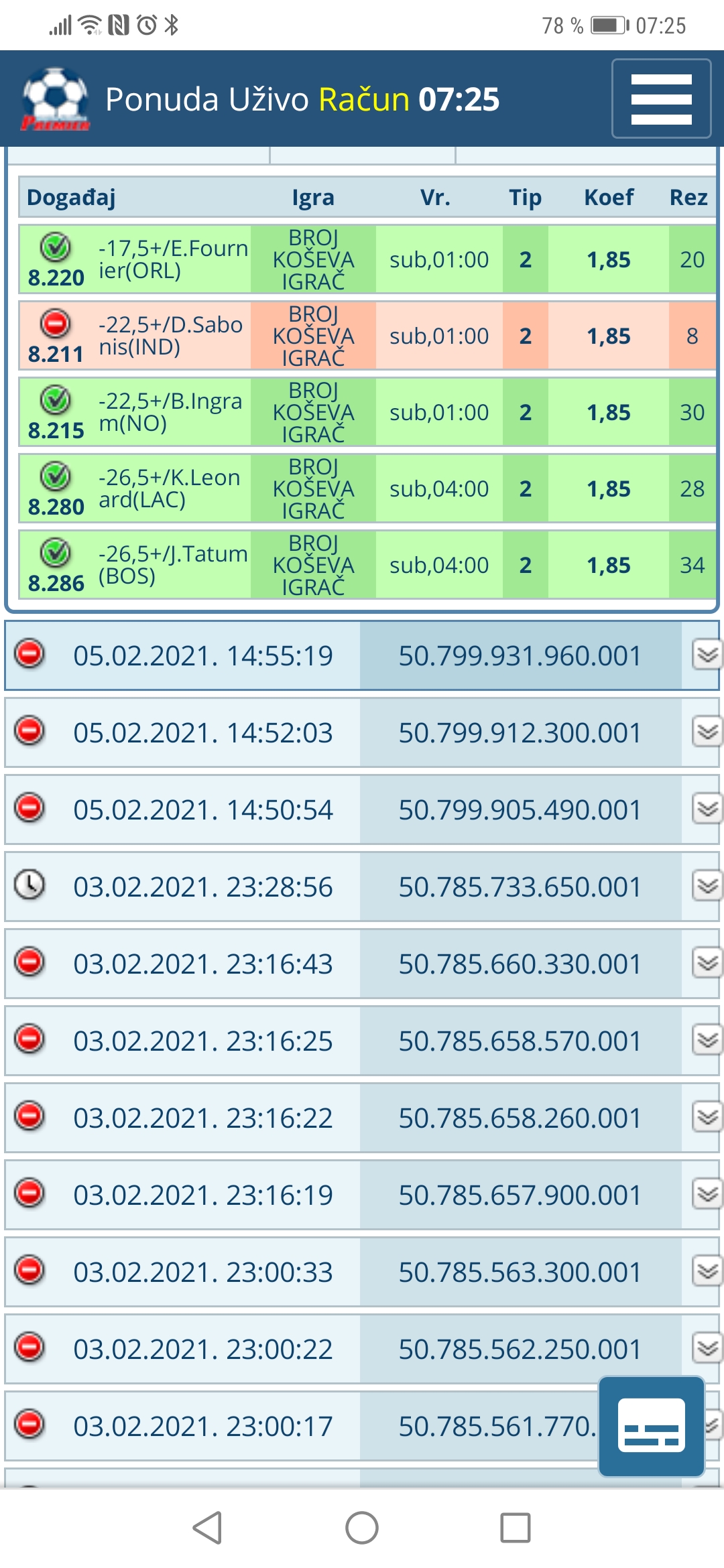Go to the Ponuda section

[162, 100]
